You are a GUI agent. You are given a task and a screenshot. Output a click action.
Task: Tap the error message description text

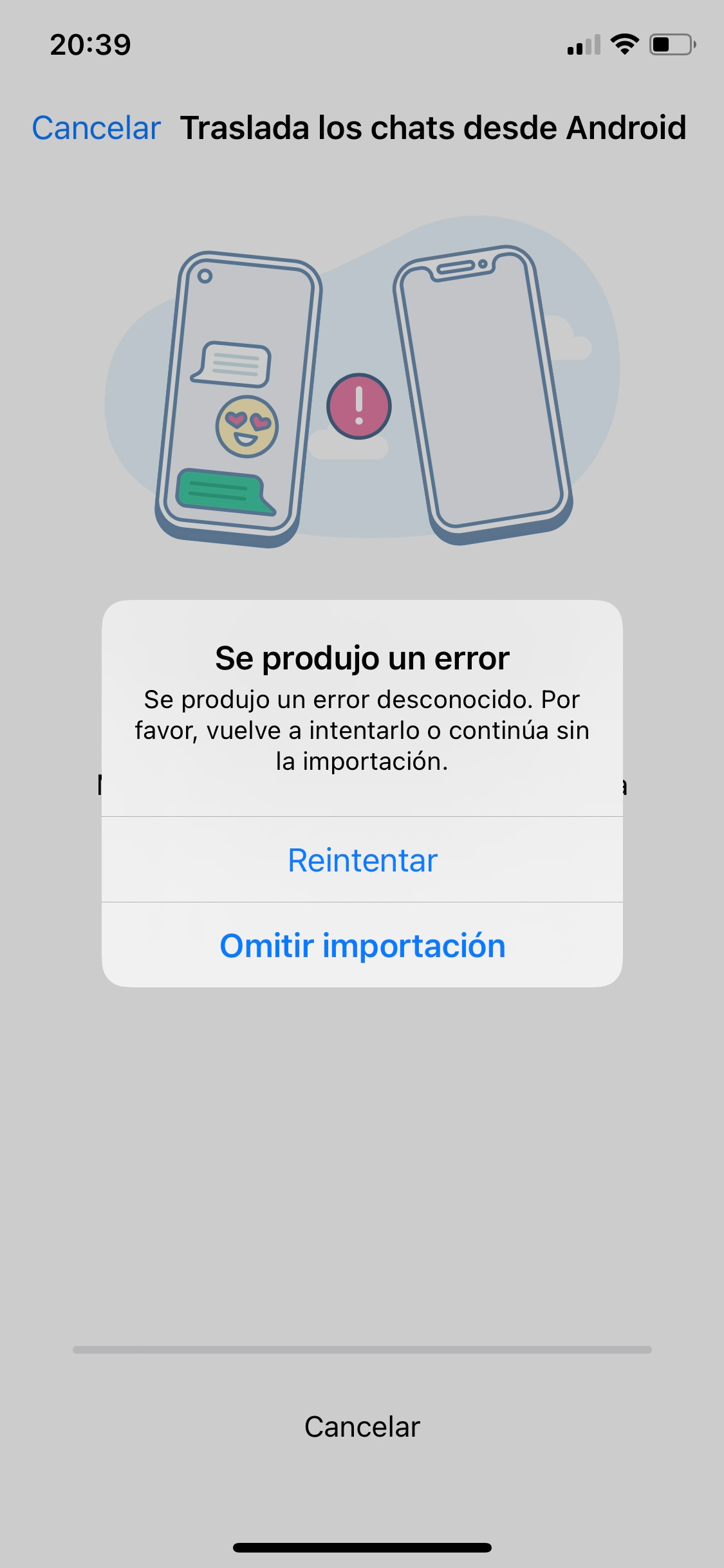(x=362, y=731)
